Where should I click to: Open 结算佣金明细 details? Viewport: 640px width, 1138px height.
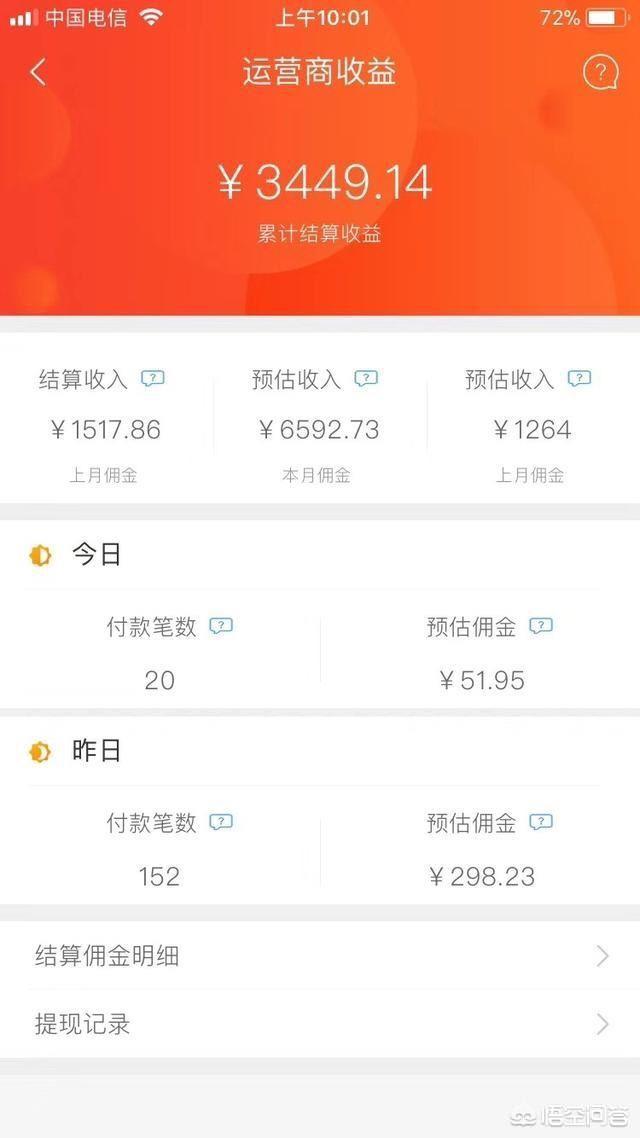click(x=320, y=956)
